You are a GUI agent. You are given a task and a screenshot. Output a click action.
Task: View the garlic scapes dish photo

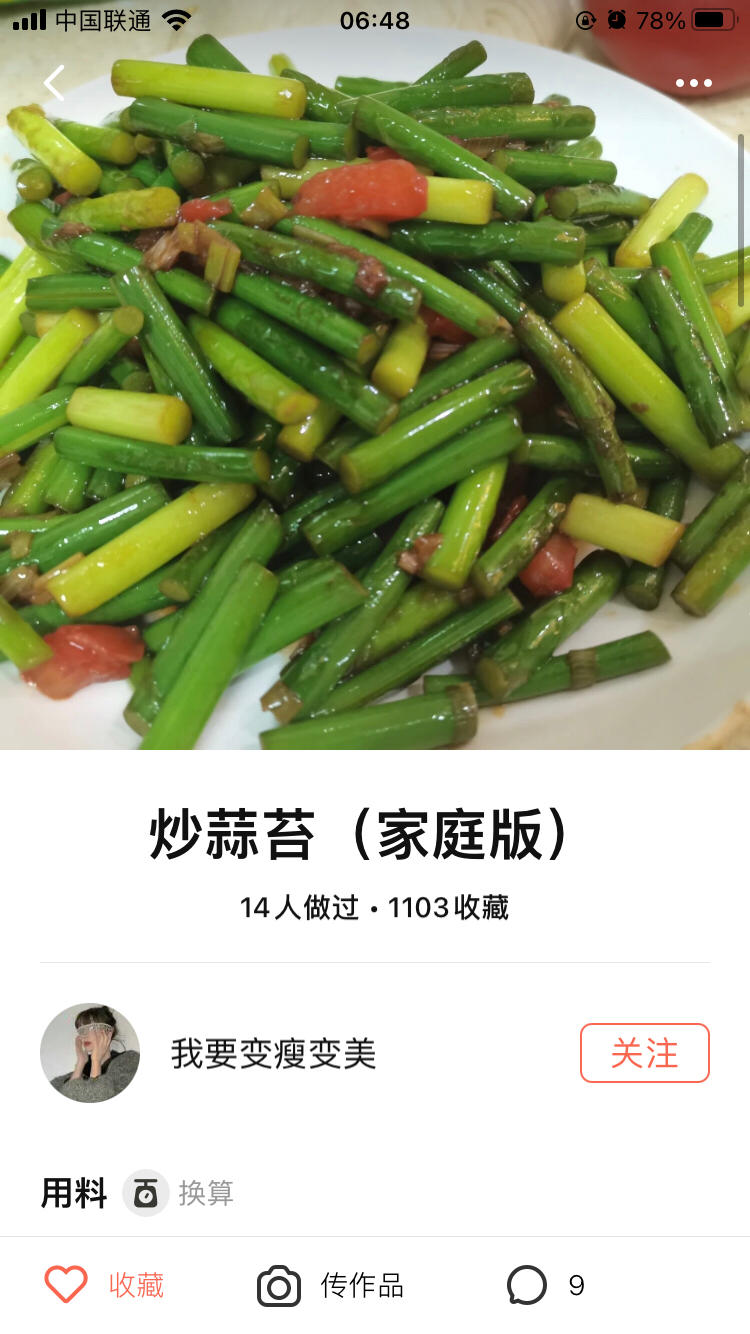375,400
